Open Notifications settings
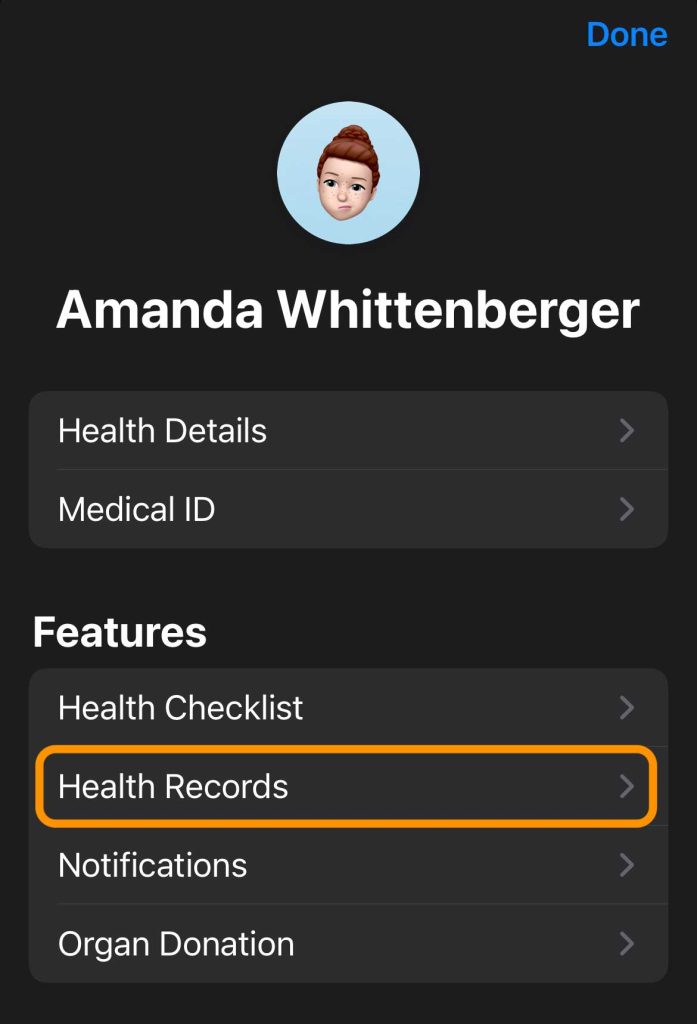The image size is (697, 1024). click(347, 865)
